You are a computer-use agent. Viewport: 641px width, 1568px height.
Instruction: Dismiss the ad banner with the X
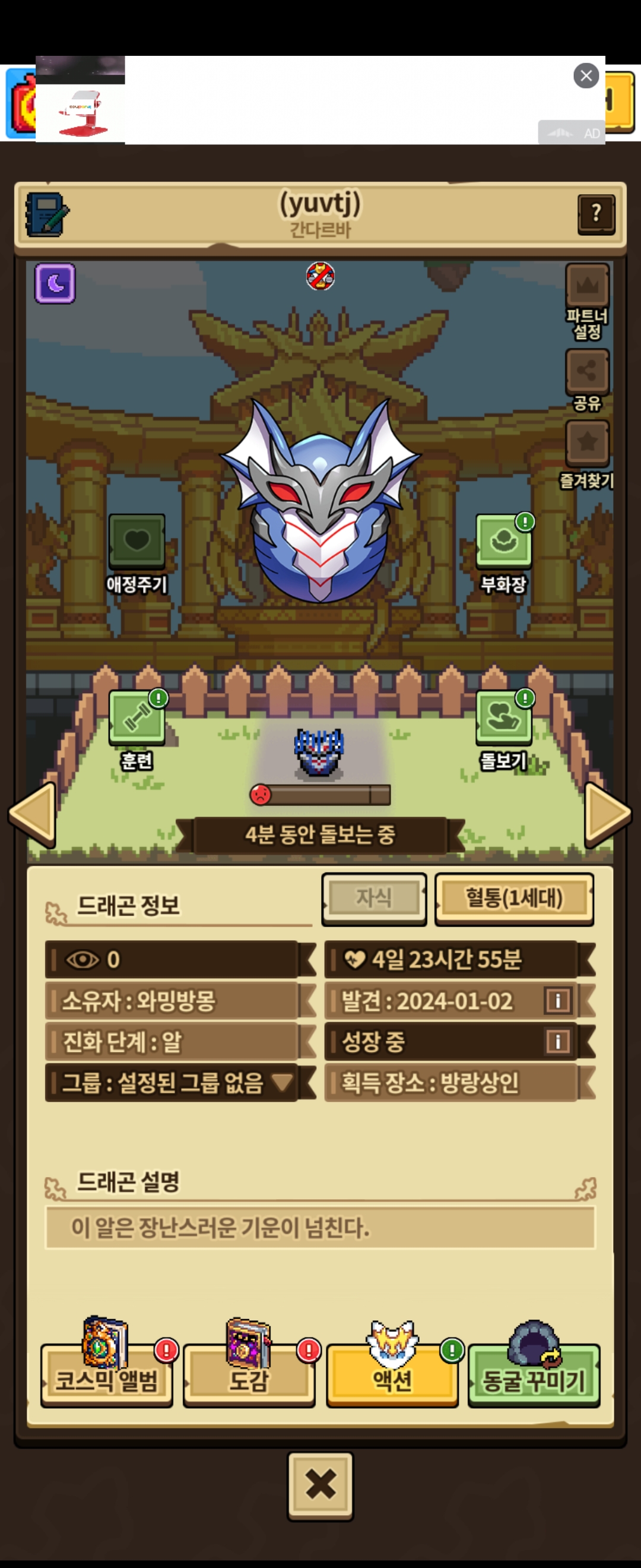click(x=586, y=75)
